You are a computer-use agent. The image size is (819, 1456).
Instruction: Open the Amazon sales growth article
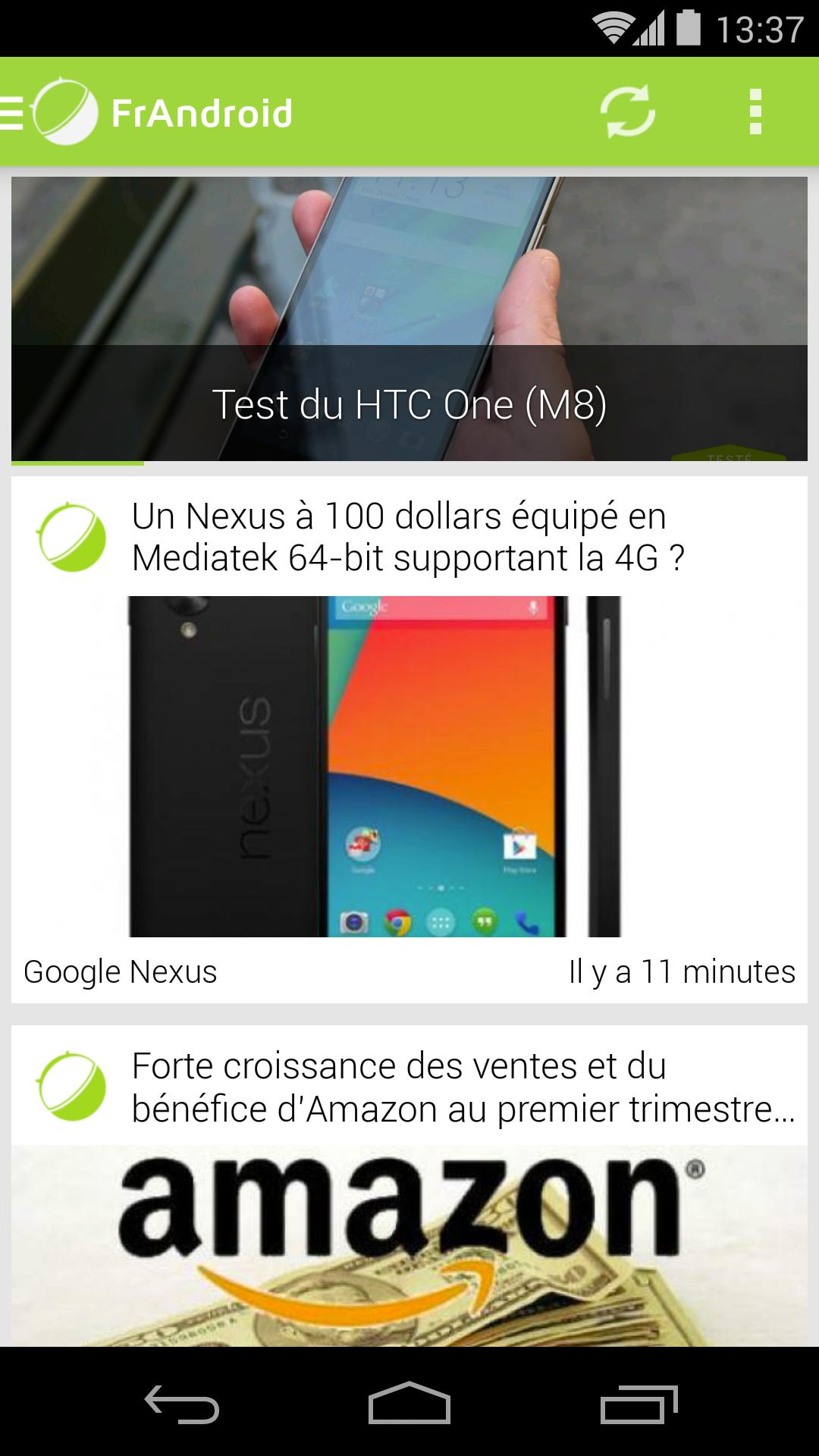coord(463,1087)
